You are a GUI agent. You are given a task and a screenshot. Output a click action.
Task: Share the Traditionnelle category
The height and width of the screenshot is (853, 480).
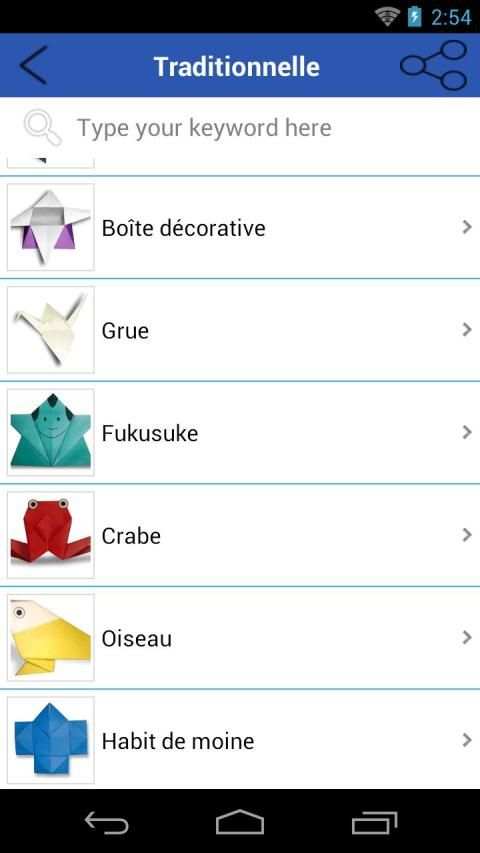(x=433, y=65)
